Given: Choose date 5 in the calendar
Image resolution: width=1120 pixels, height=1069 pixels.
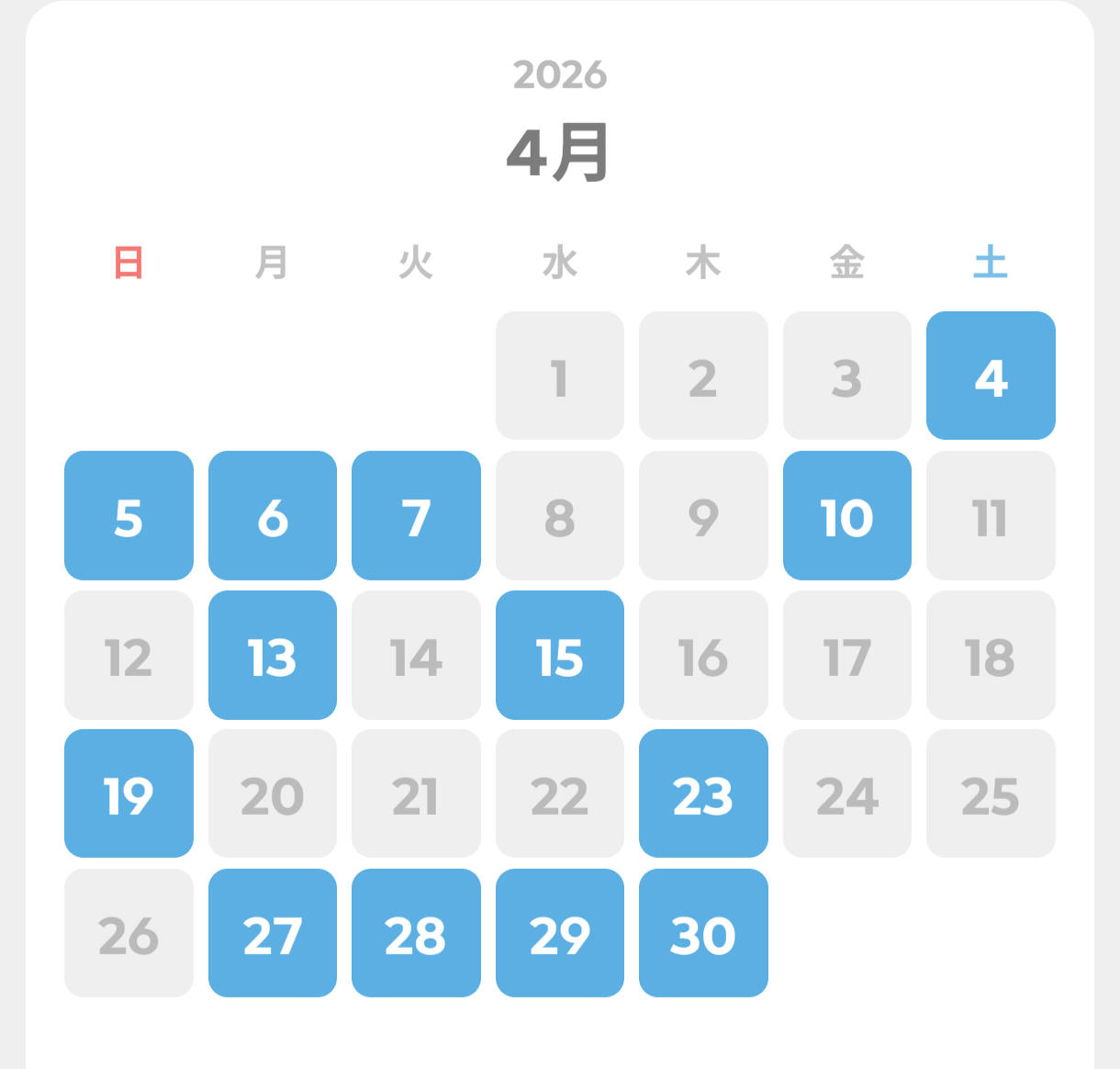Looking at the screenshot, I should [129, 515].
